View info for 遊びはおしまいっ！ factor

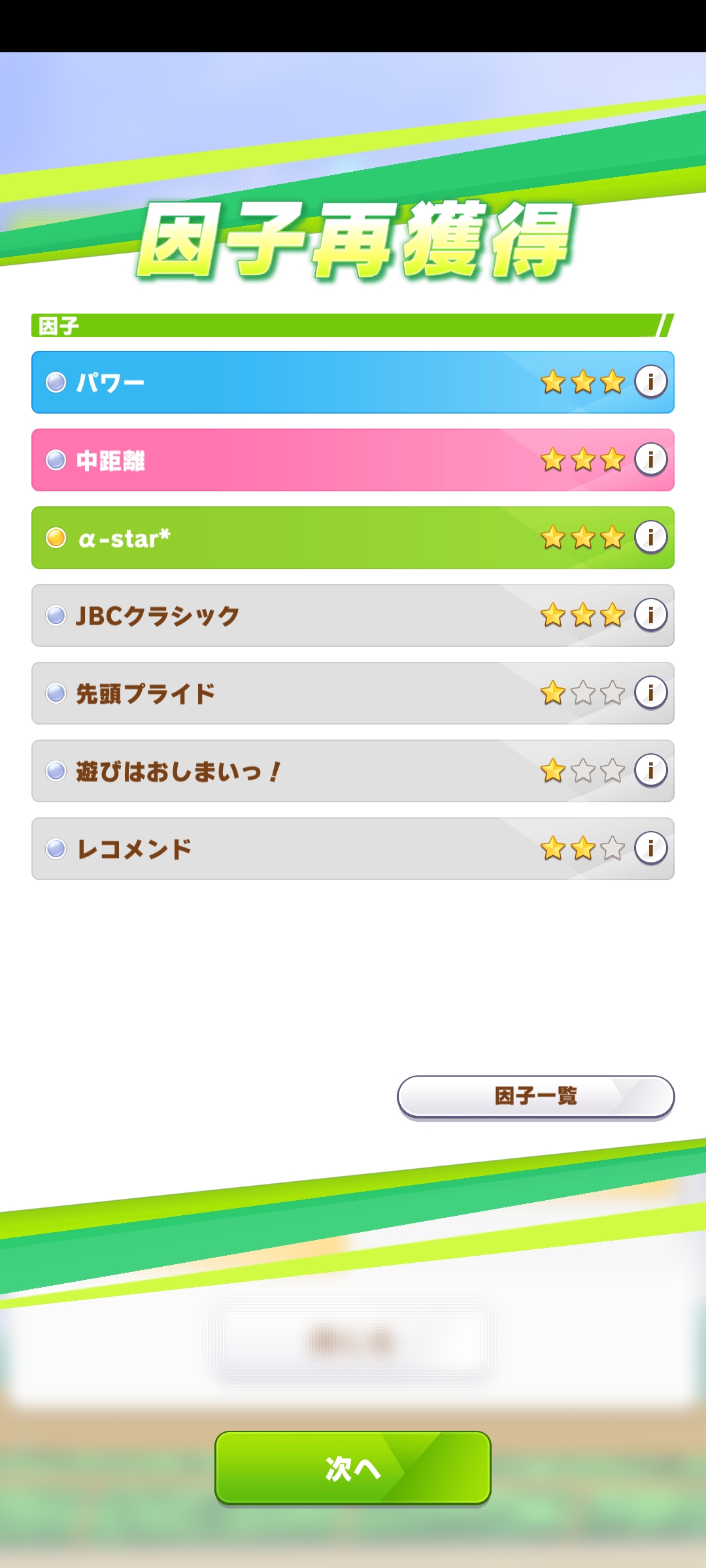(650, 770)
